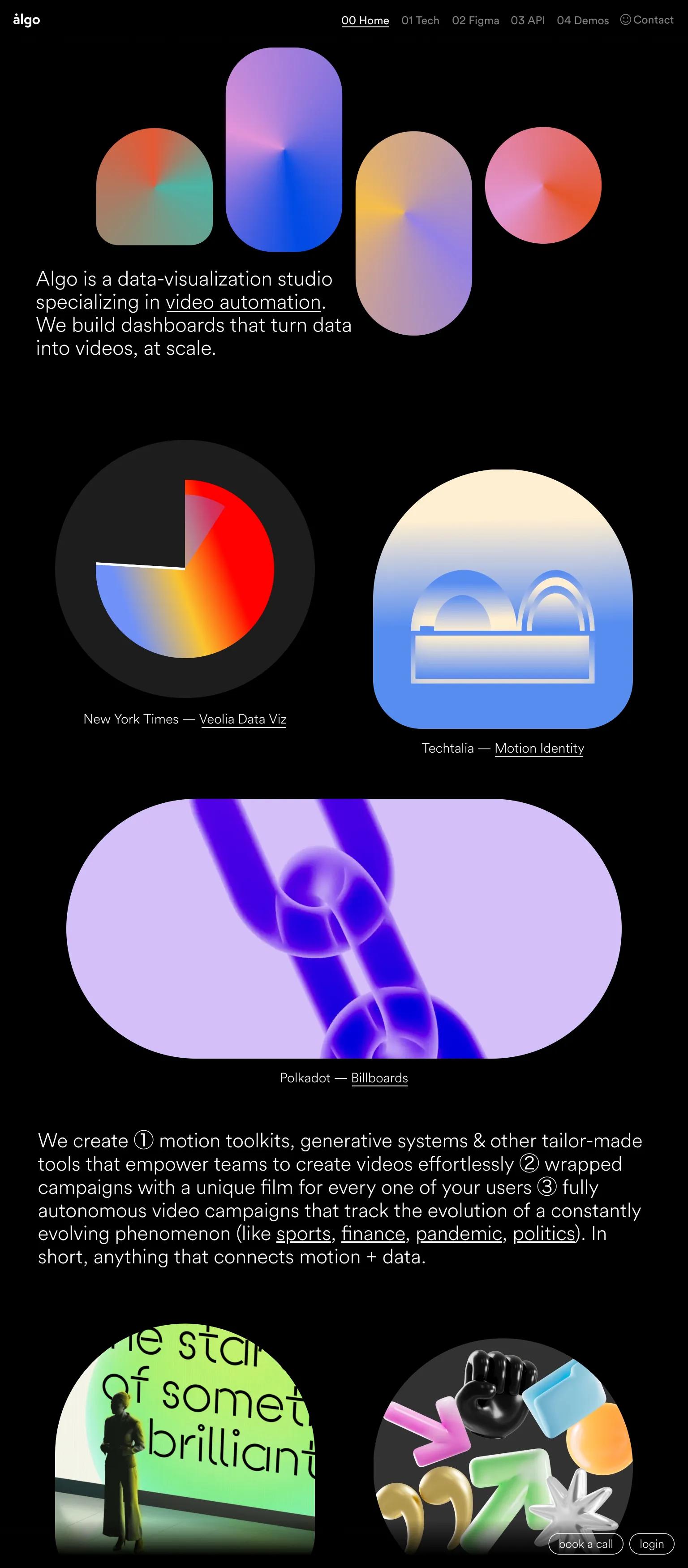The width and height of the screenshot is (688, 1568).
Task: Select 00 Home in the navigation
Action: [365, 20]
